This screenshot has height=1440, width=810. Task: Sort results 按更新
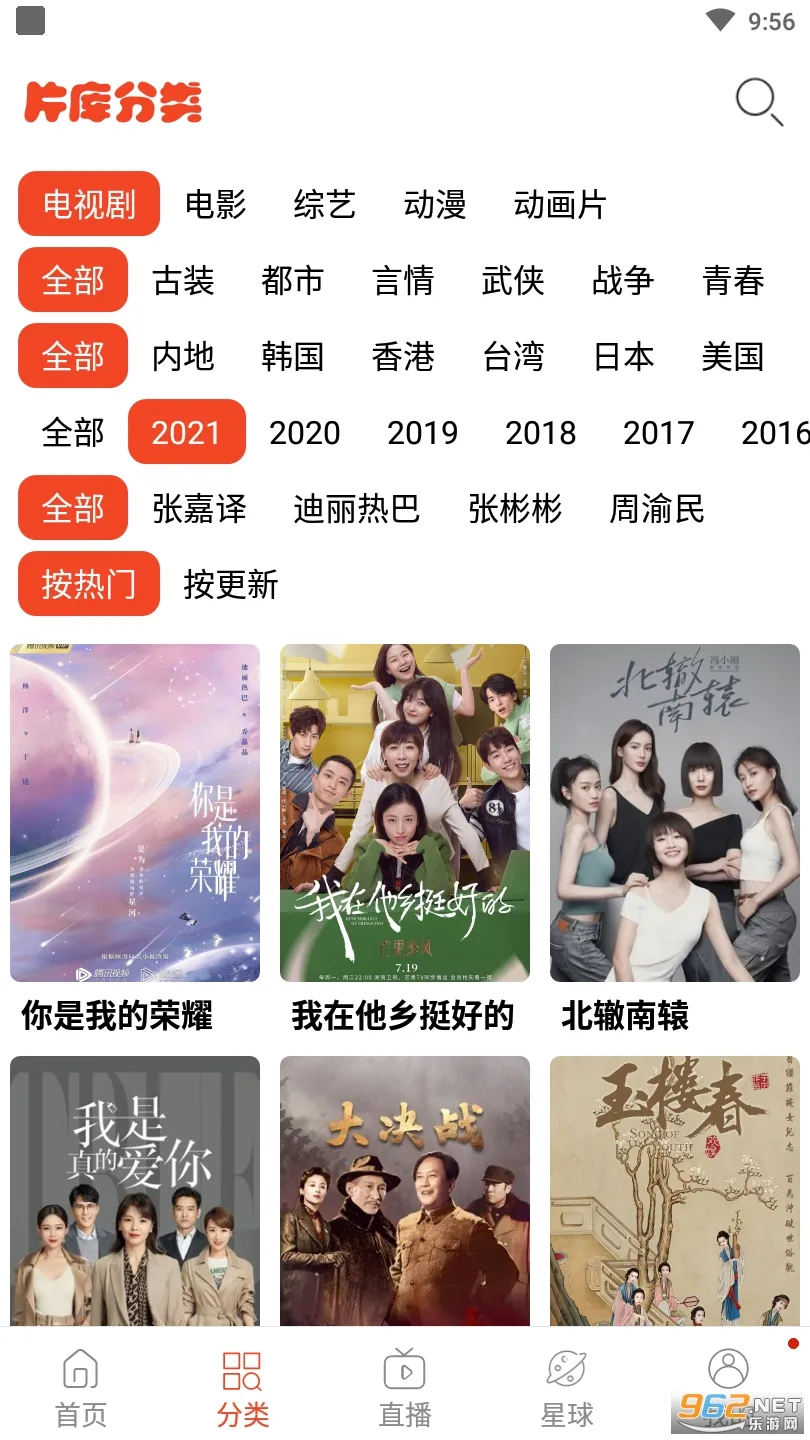pos(230,585)
